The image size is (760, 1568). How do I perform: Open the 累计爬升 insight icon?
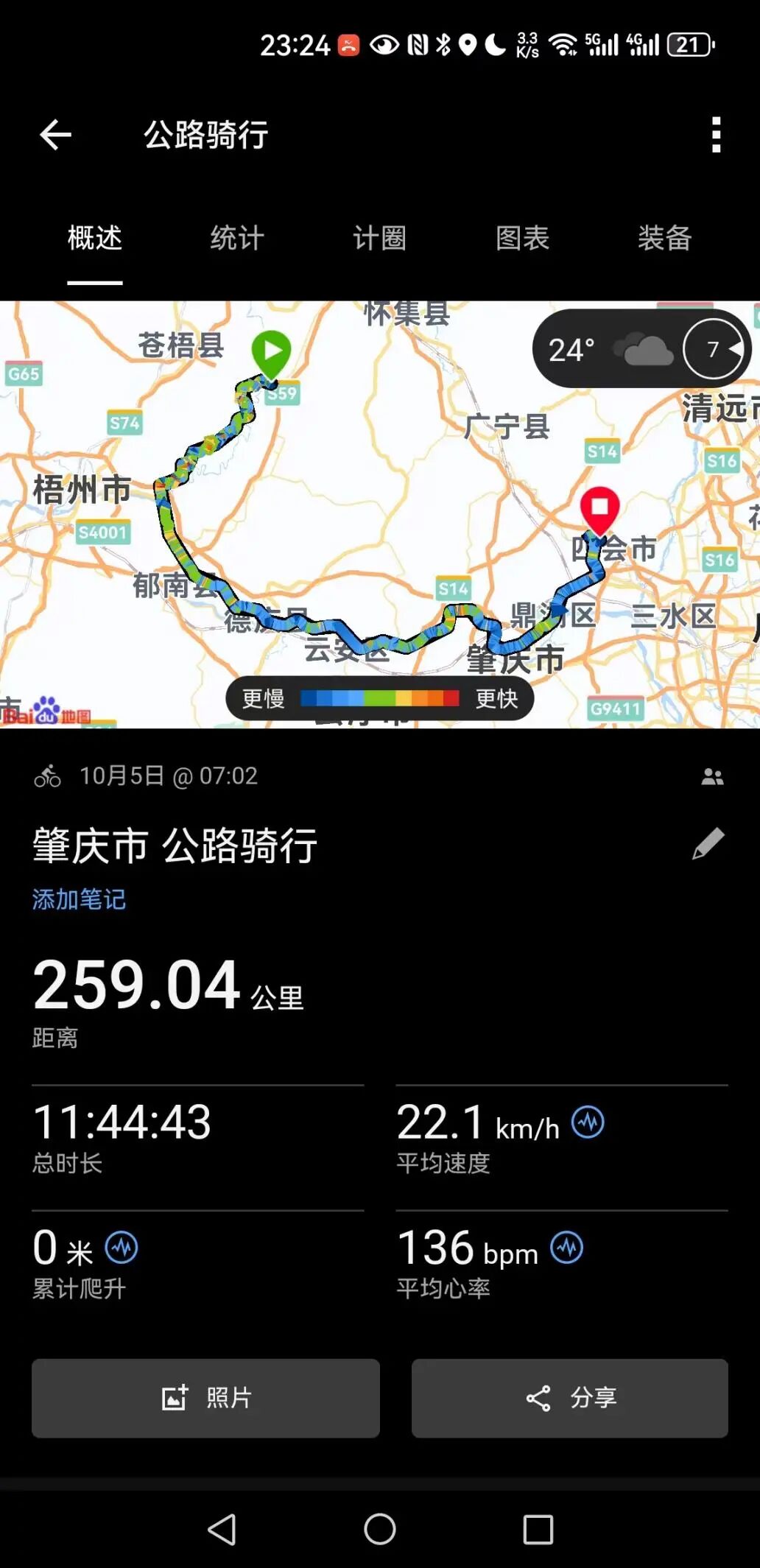pyautogui.click(x=122, y=1248)
